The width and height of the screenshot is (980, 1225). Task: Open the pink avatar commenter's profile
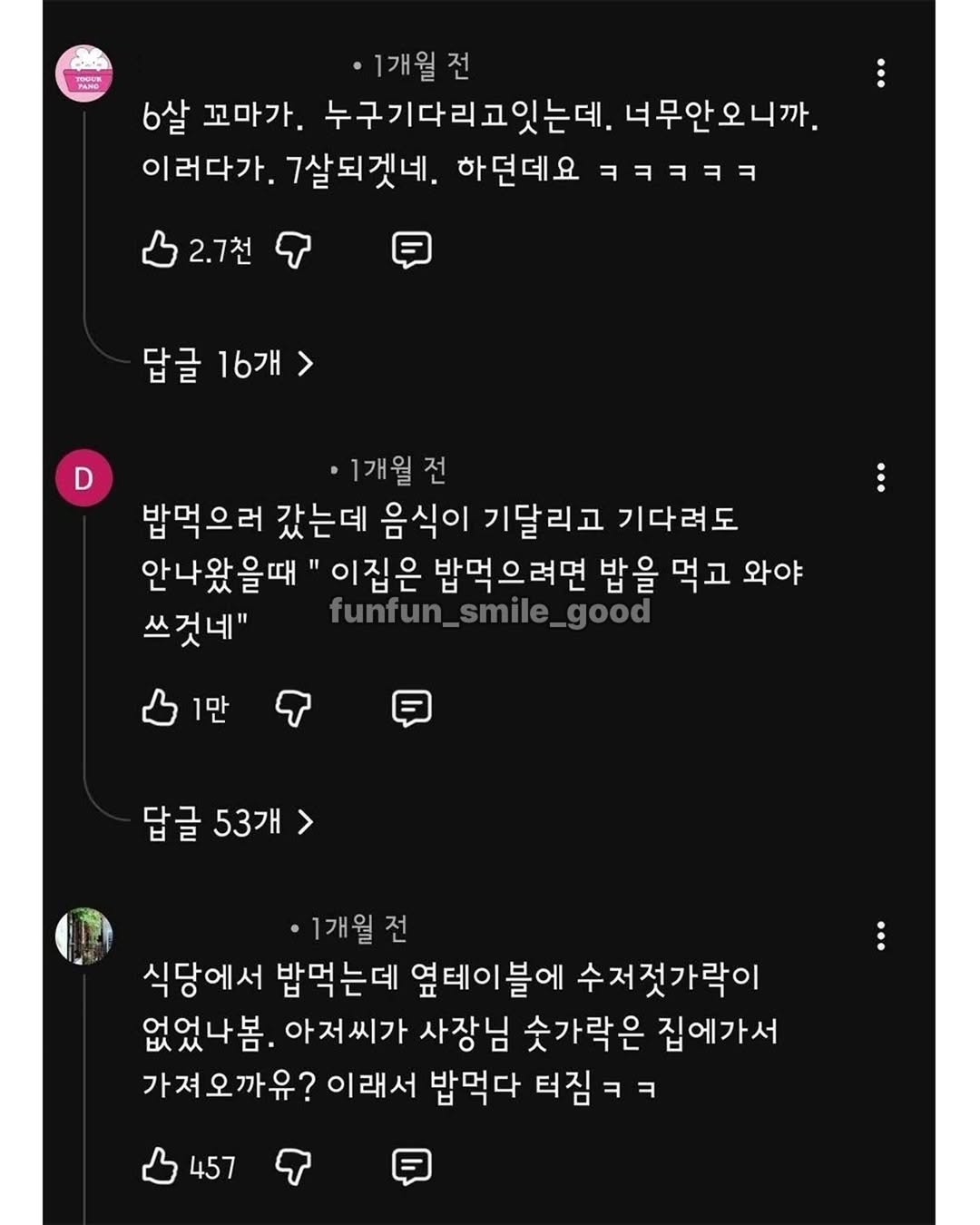click(x=84, y=73)
